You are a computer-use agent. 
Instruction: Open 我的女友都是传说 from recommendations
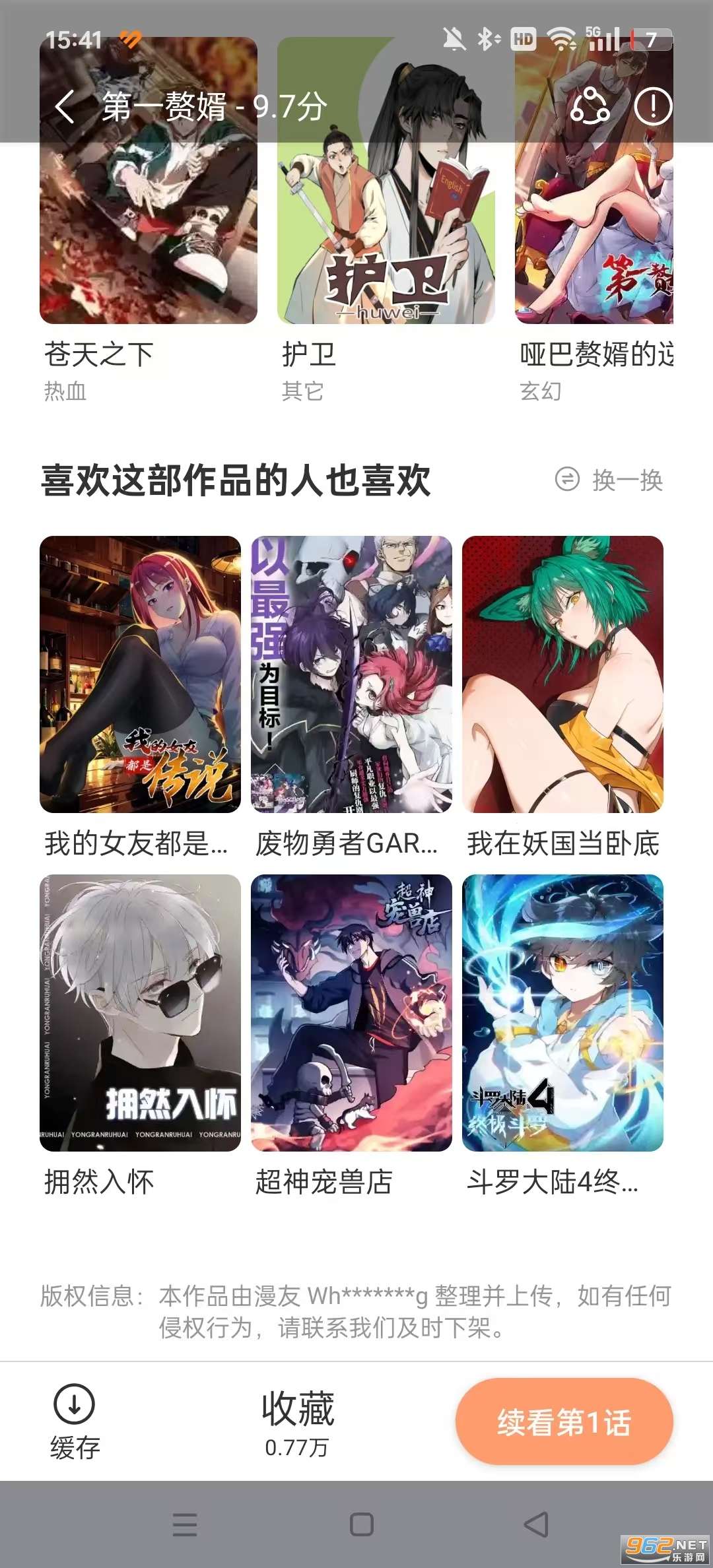coord(141,673)
